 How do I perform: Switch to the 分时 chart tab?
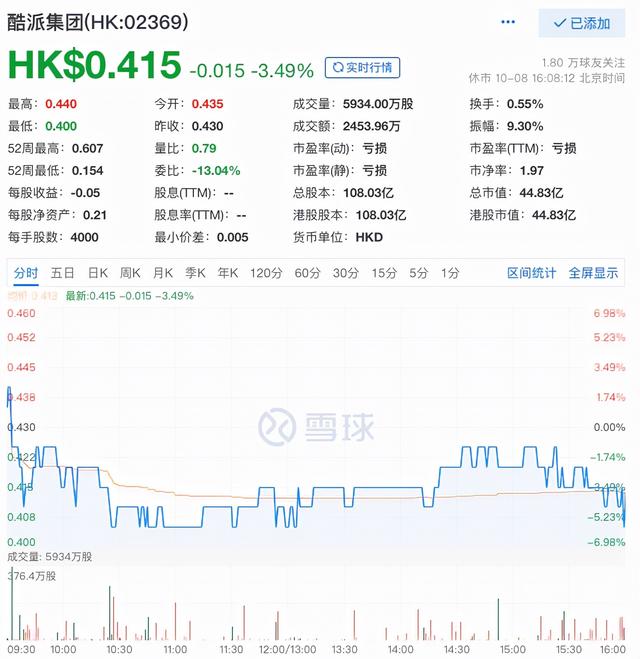(26, 272)
